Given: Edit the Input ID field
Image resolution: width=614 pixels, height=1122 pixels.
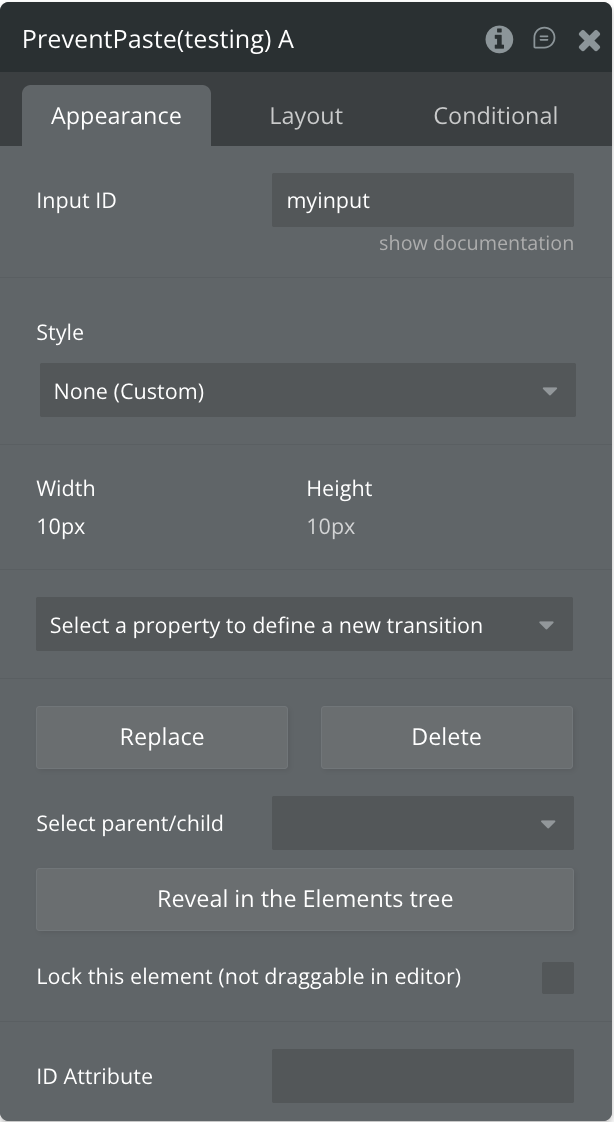Looking at the screenshot, I should tap(422, 200).
